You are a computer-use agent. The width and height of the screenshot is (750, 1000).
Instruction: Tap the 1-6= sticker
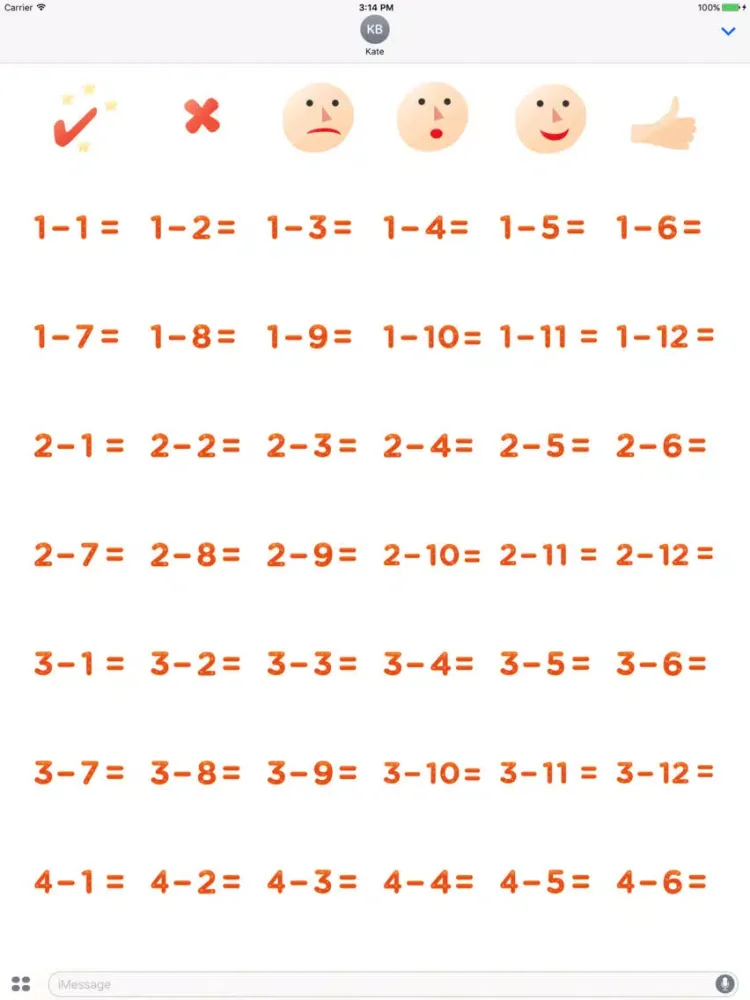[x=658, y=228]
